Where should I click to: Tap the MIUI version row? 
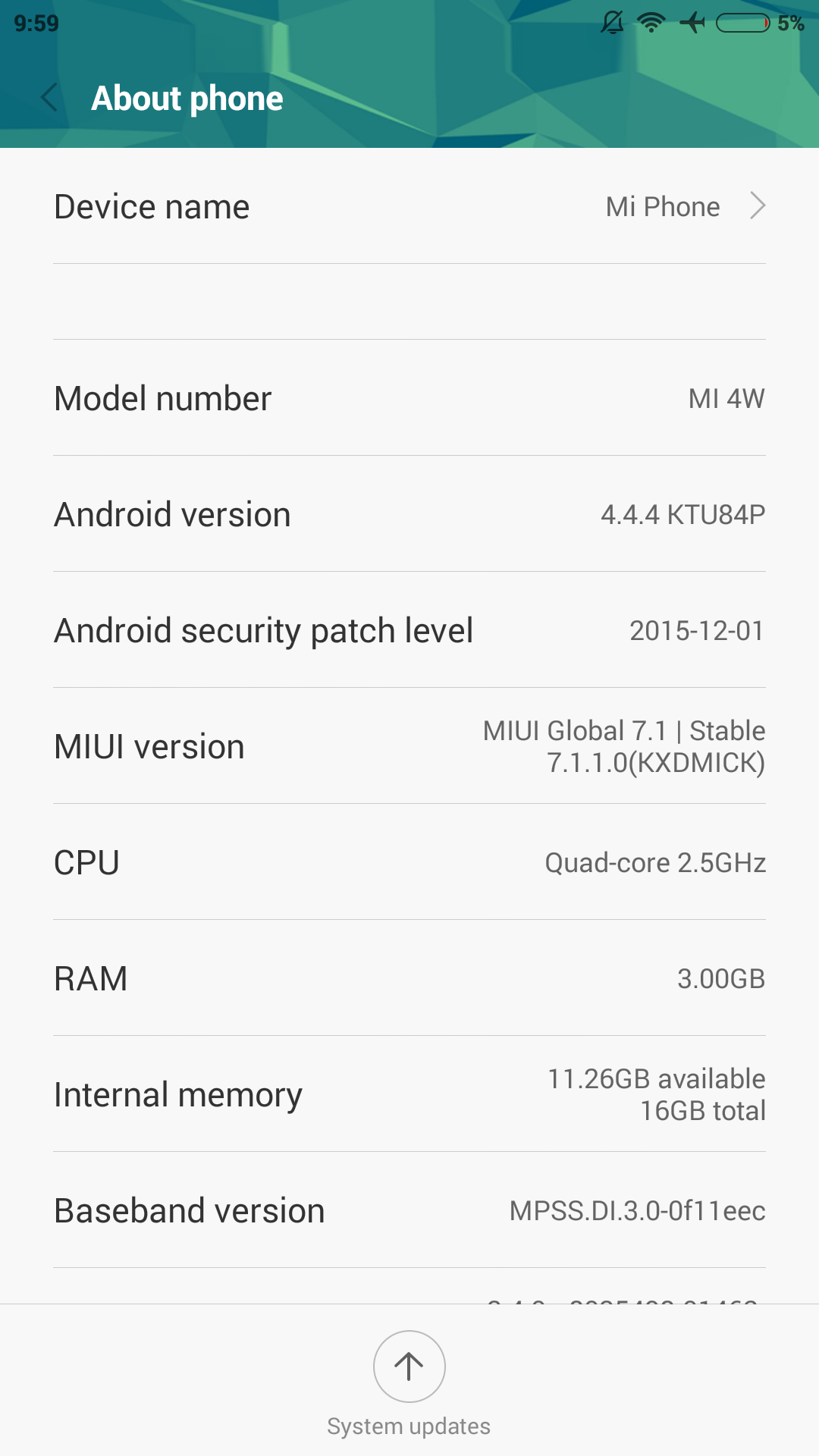(409, 746)
